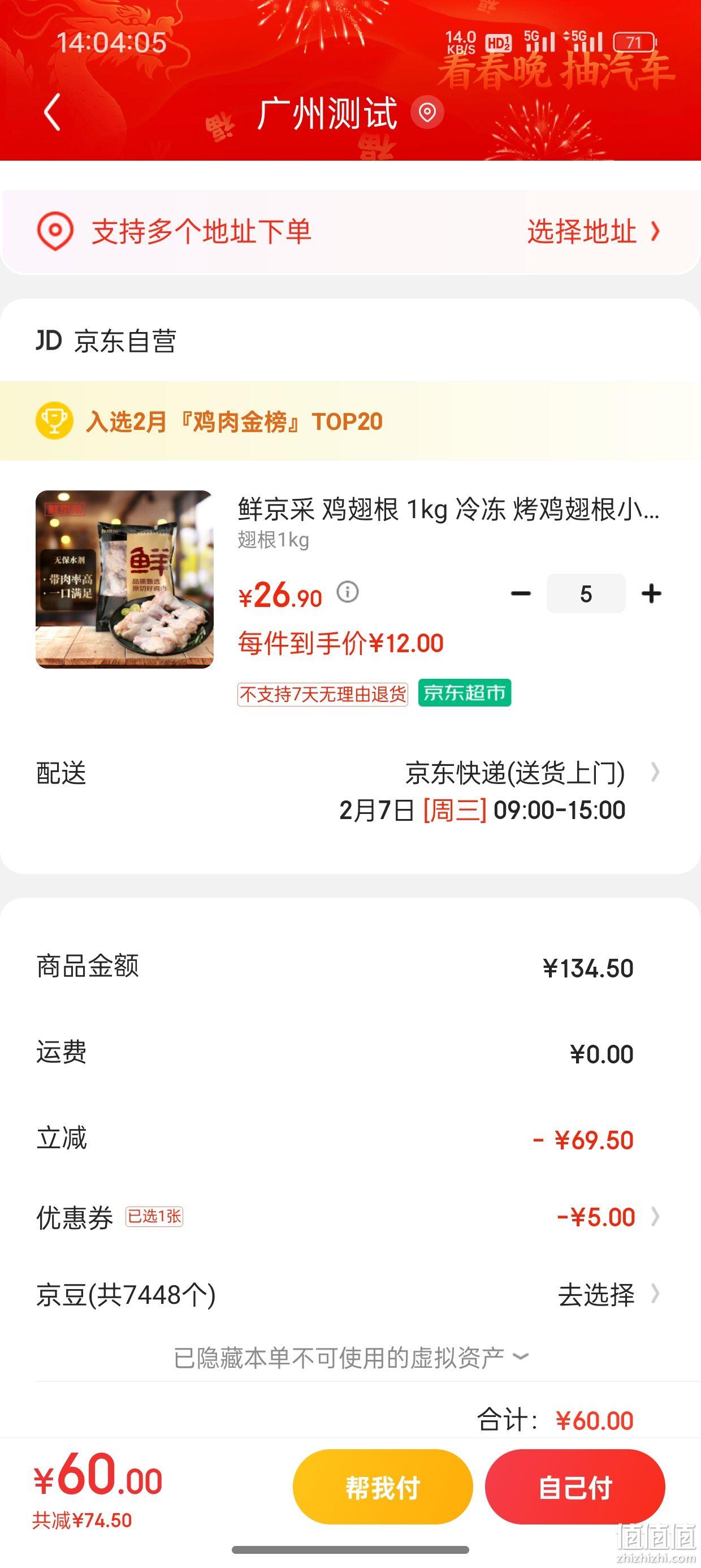Expand 已隐藏本单不可使用的虚拟资产
Image resolution: width=701 pixels, height=1568 pixels.
point(350,1358)
